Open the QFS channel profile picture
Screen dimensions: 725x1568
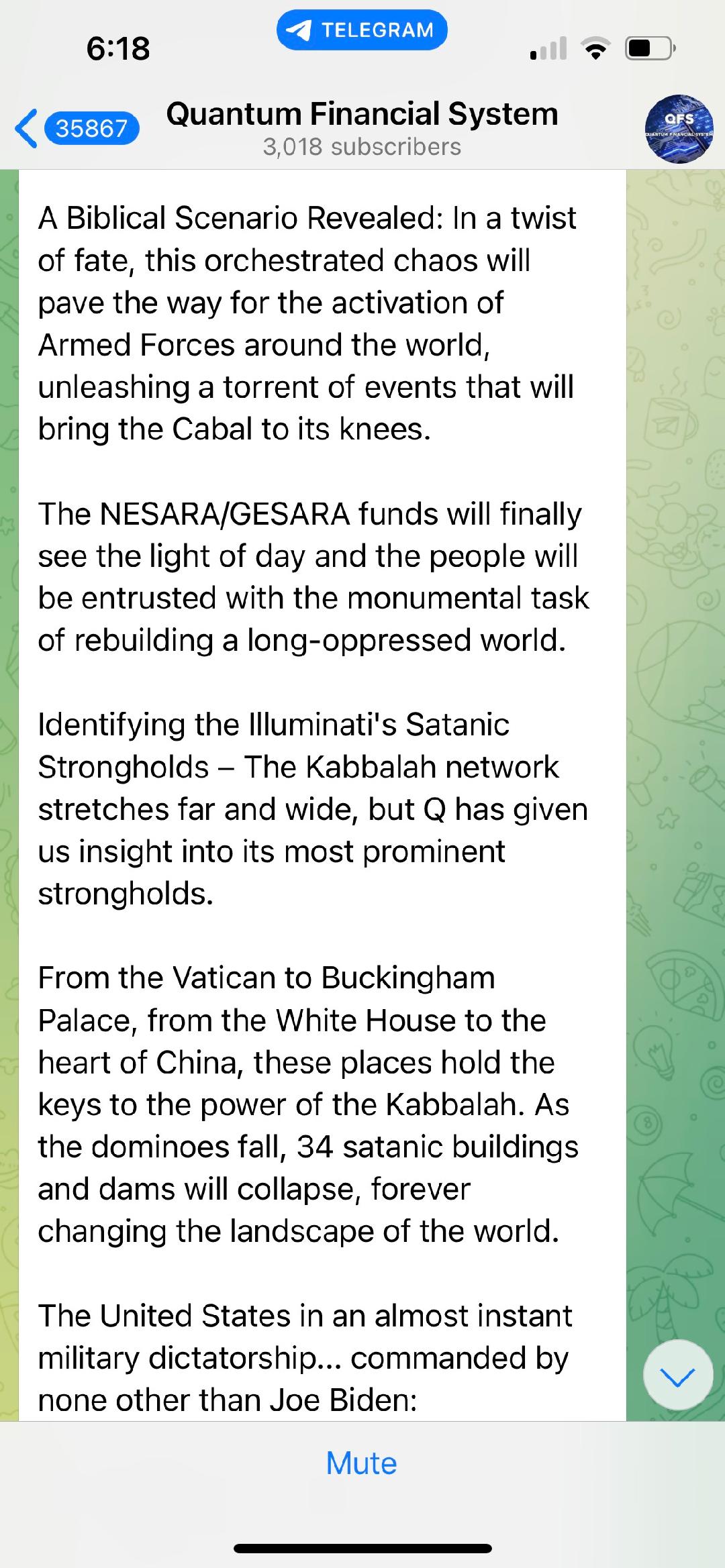pos(678,128)
